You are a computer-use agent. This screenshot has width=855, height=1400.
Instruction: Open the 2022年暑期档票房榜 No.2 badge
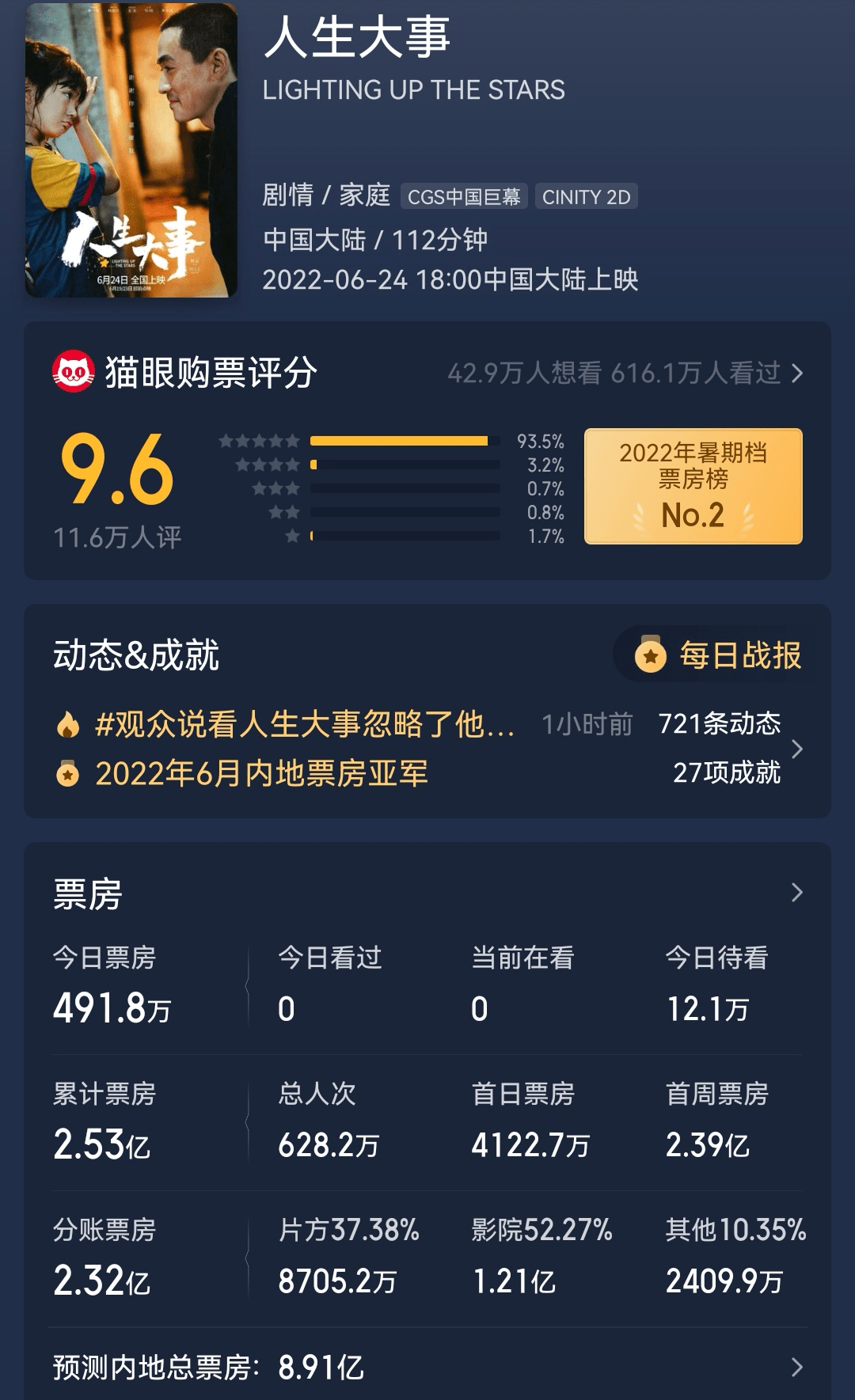click(x=693, y=486)
